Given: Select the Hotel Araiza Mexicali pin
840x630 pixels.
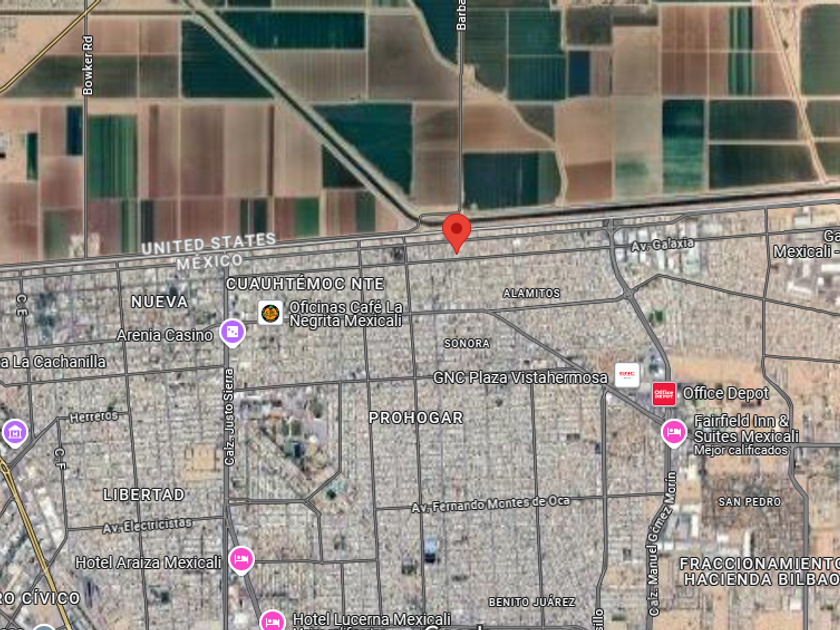Looking at the screenshot, I should (x=241, y=560).
